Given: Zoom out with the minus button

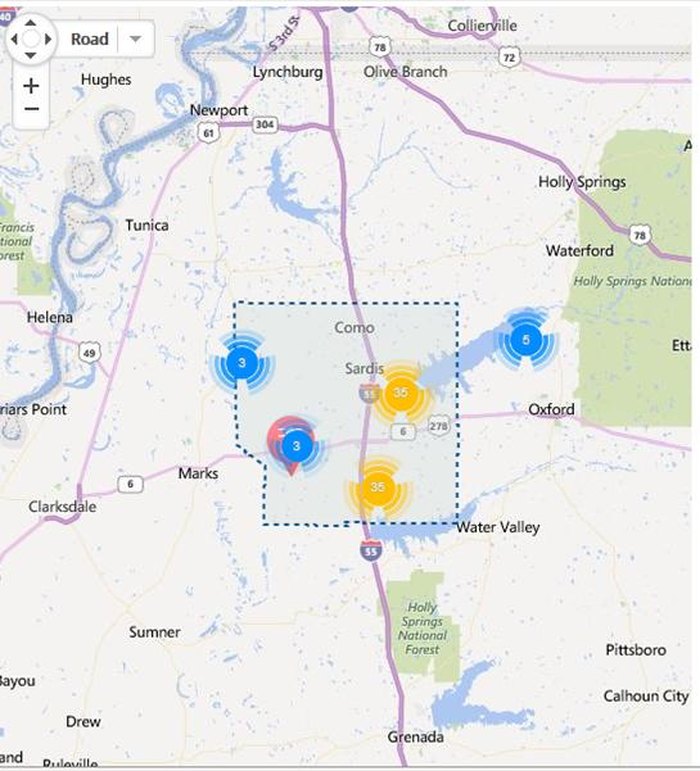Looking at the screenshot, I should (x=31, y=110).
